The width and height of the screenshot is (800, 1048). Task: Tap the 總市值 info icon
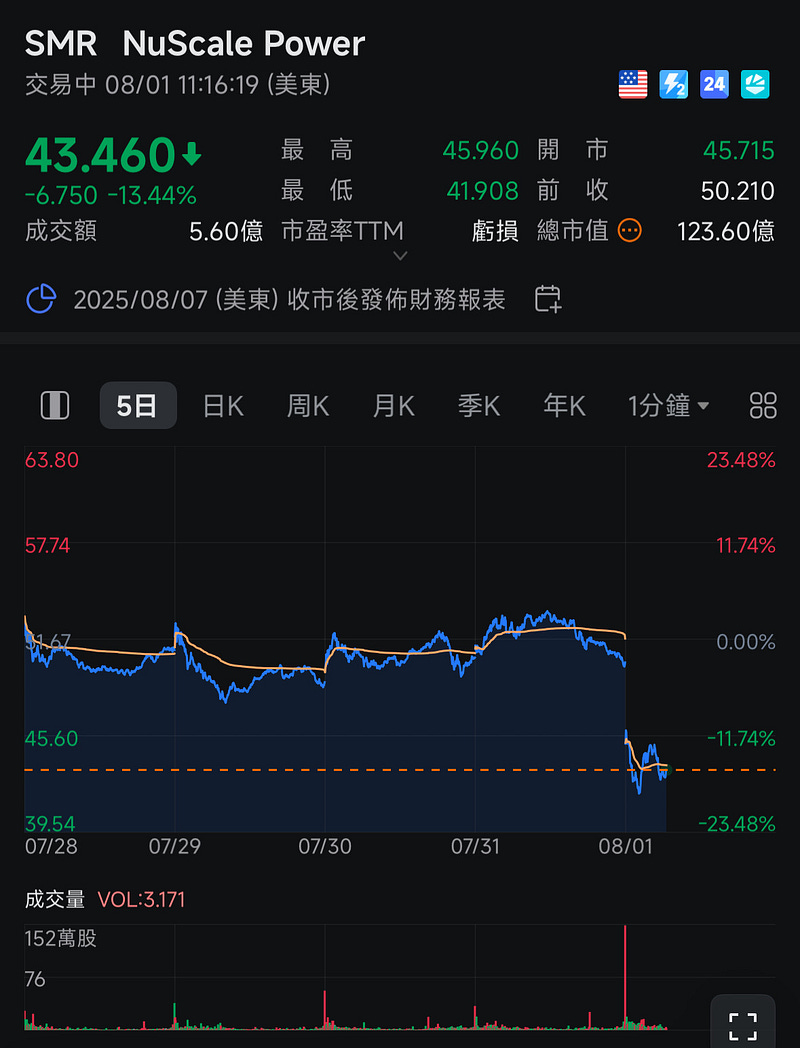(629, 231)
